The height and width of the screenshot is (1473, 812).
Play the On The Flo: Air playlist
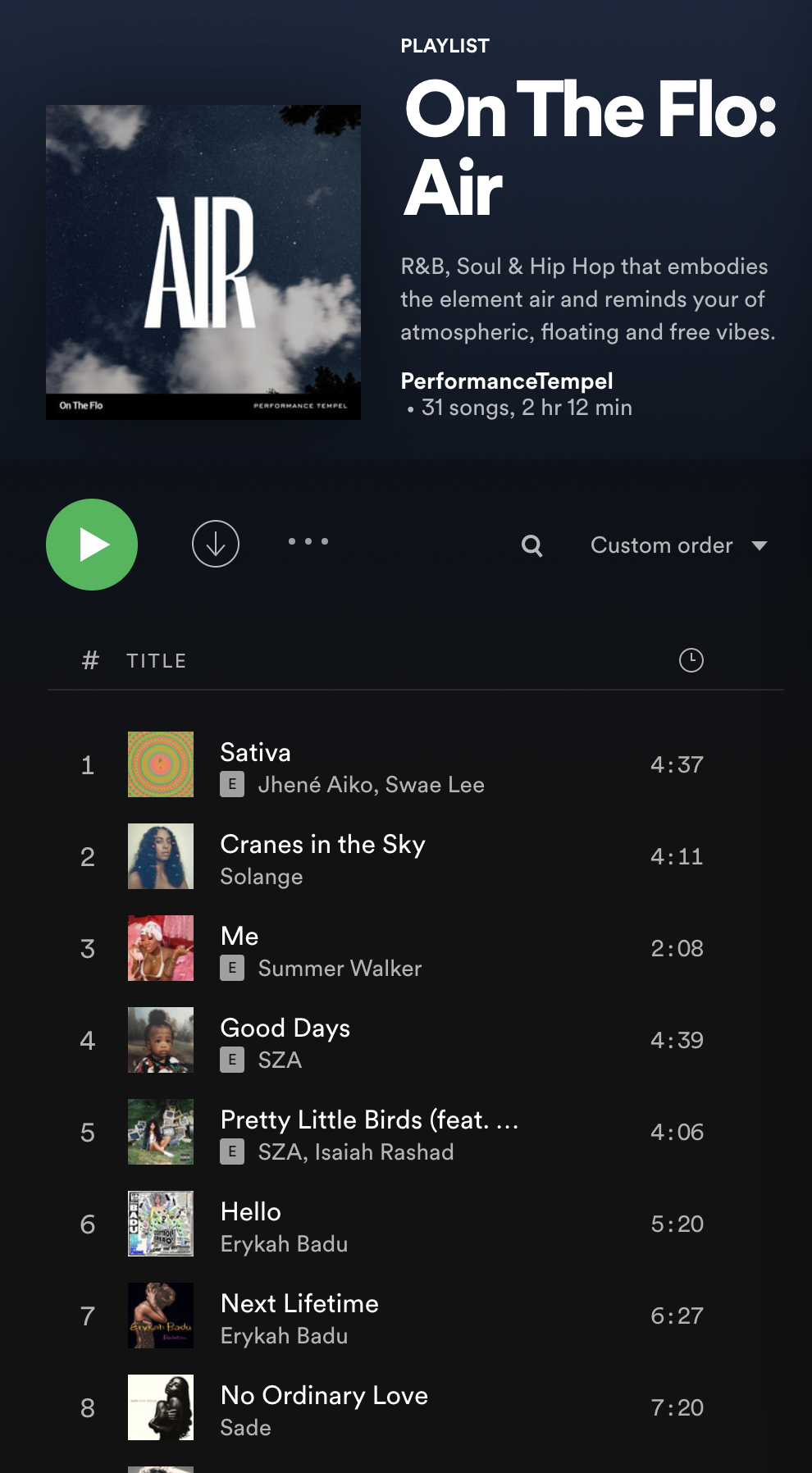[92, 545]
